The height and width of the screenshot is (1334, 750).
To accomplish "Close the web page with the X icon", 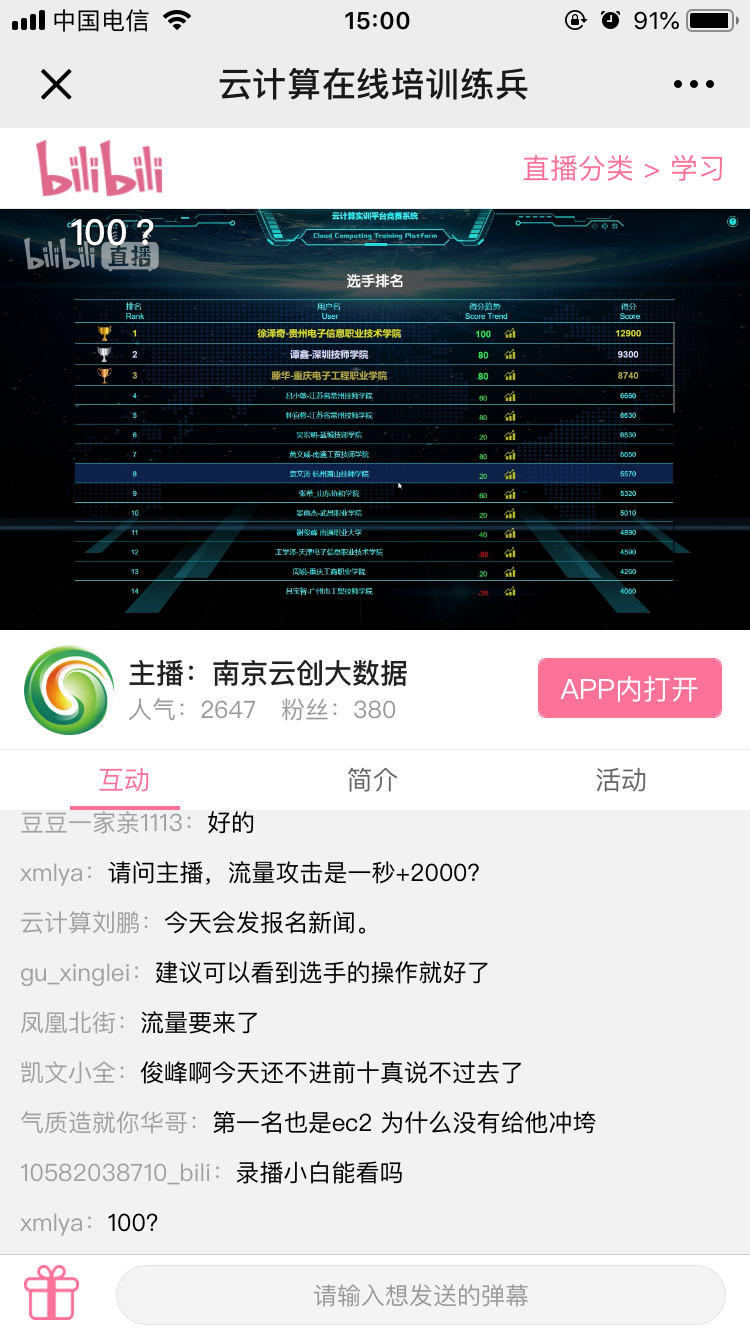I will point(56,85).
